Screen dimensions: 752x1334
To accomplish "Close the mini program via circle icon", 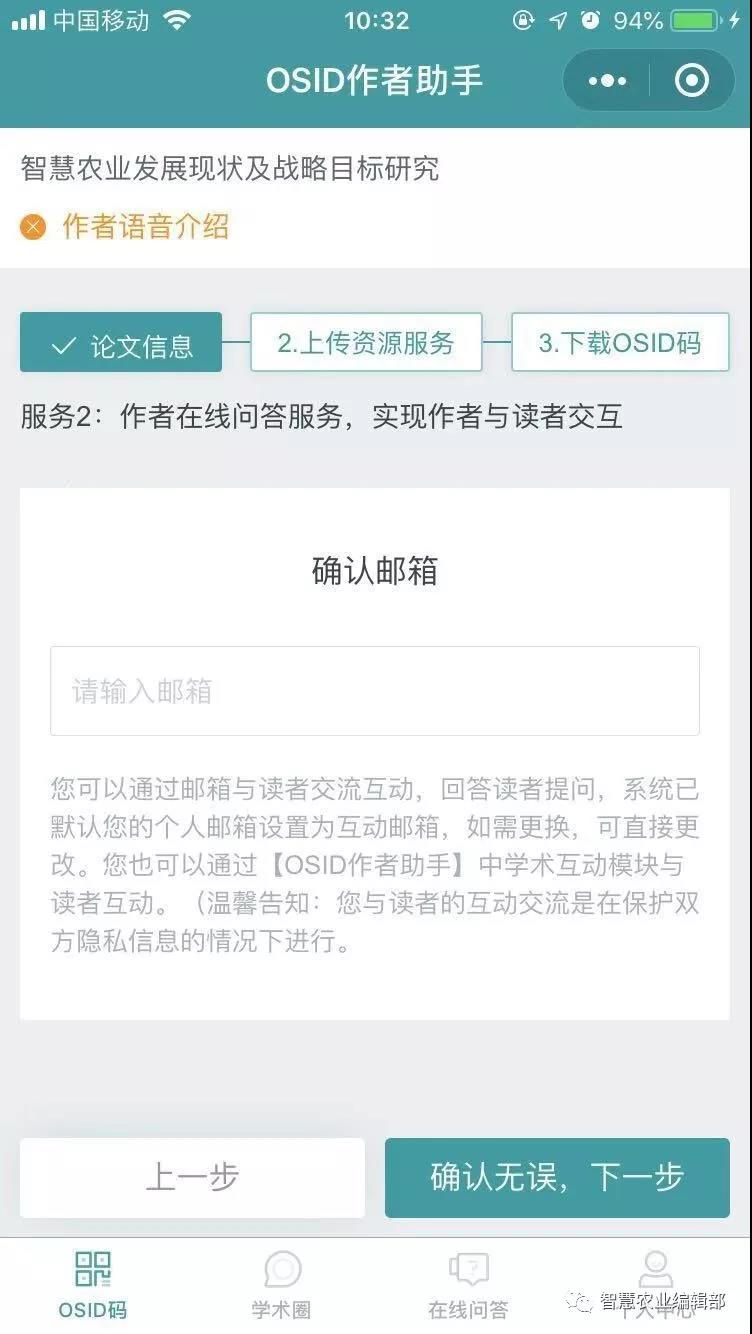I will coord(691,81).
